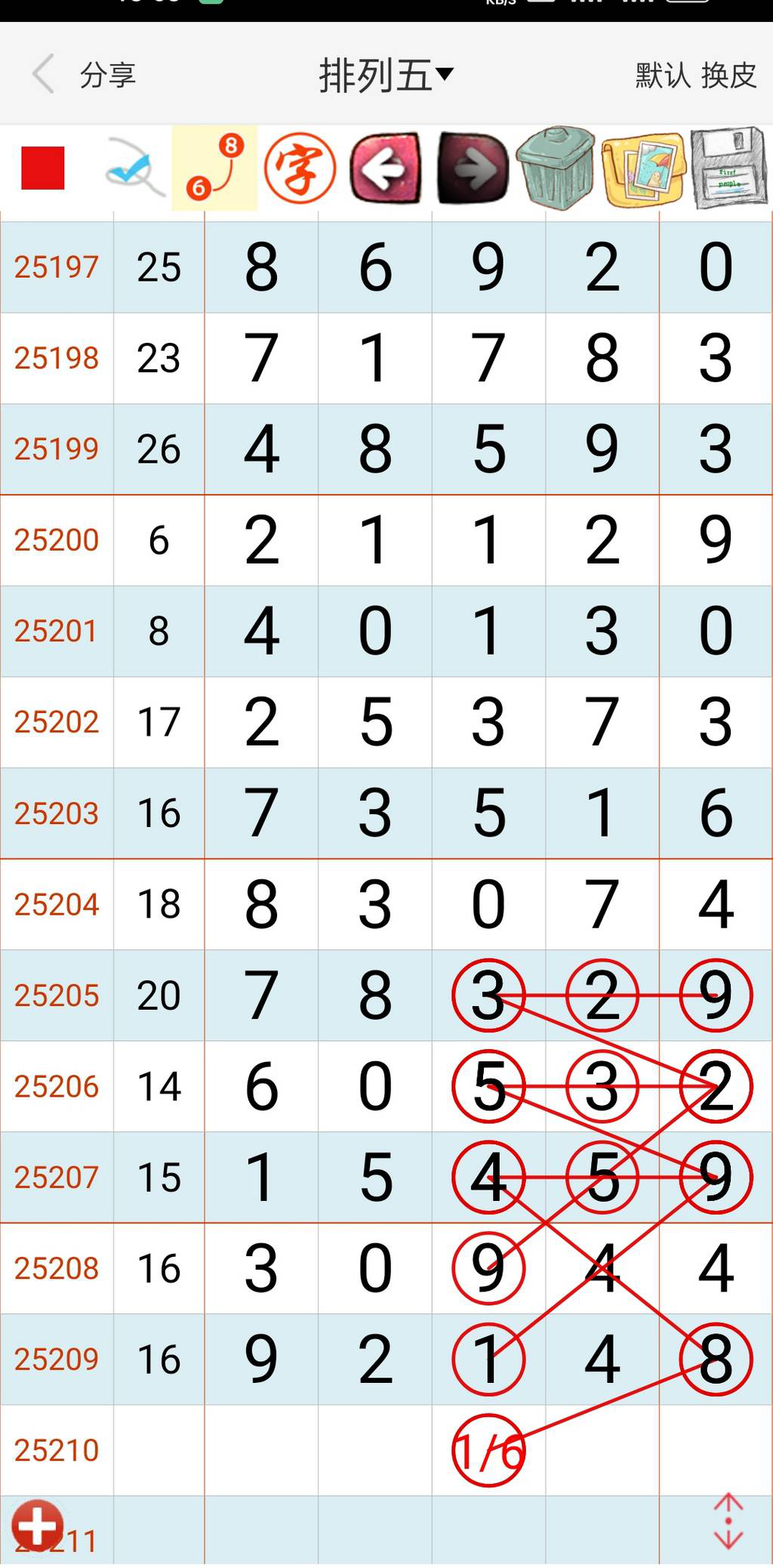Tap the red plus add button
This screenshot has width=773, height=1568.
37,1523
